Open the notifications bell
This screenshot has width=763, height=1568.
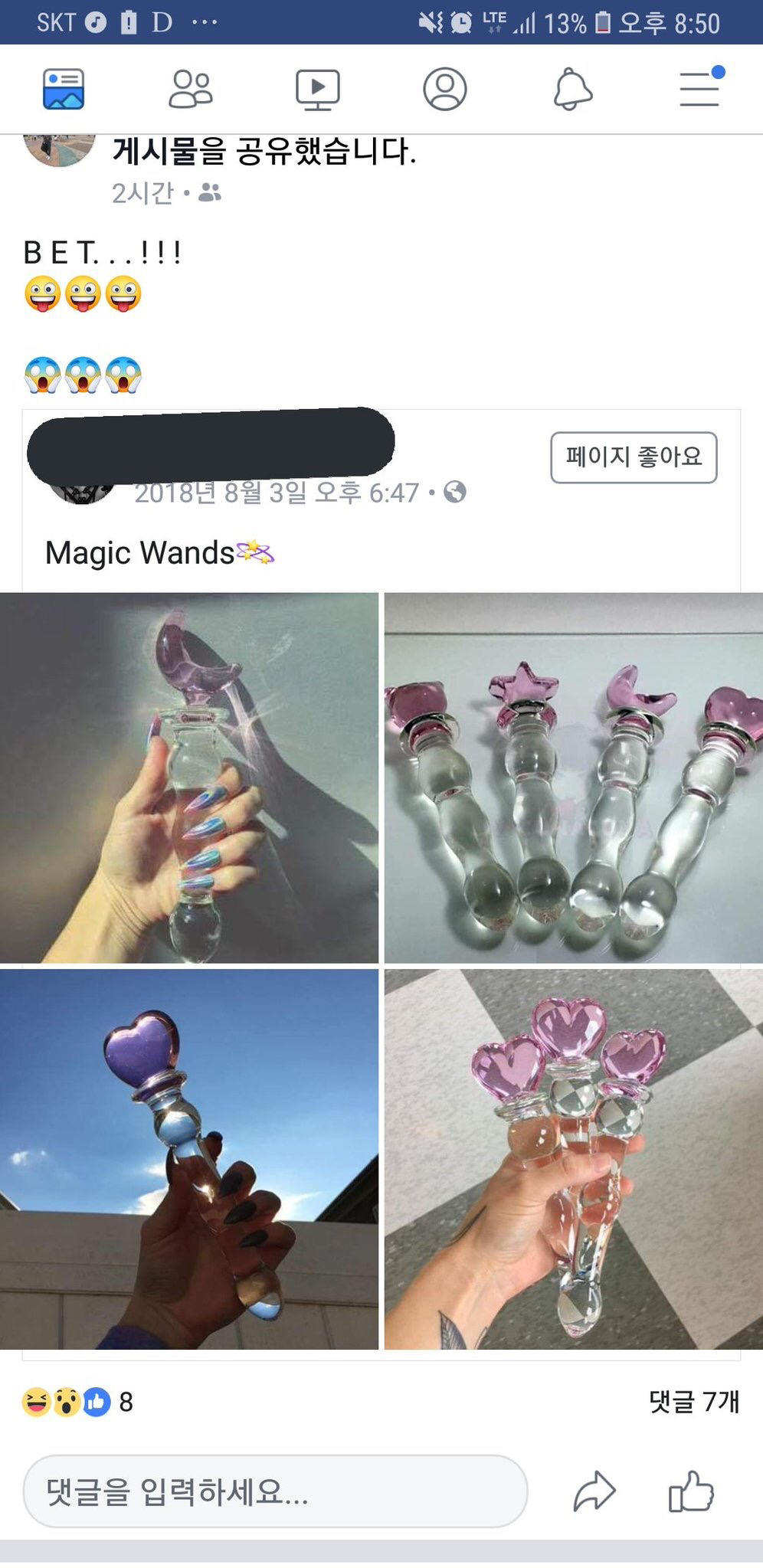572,89
